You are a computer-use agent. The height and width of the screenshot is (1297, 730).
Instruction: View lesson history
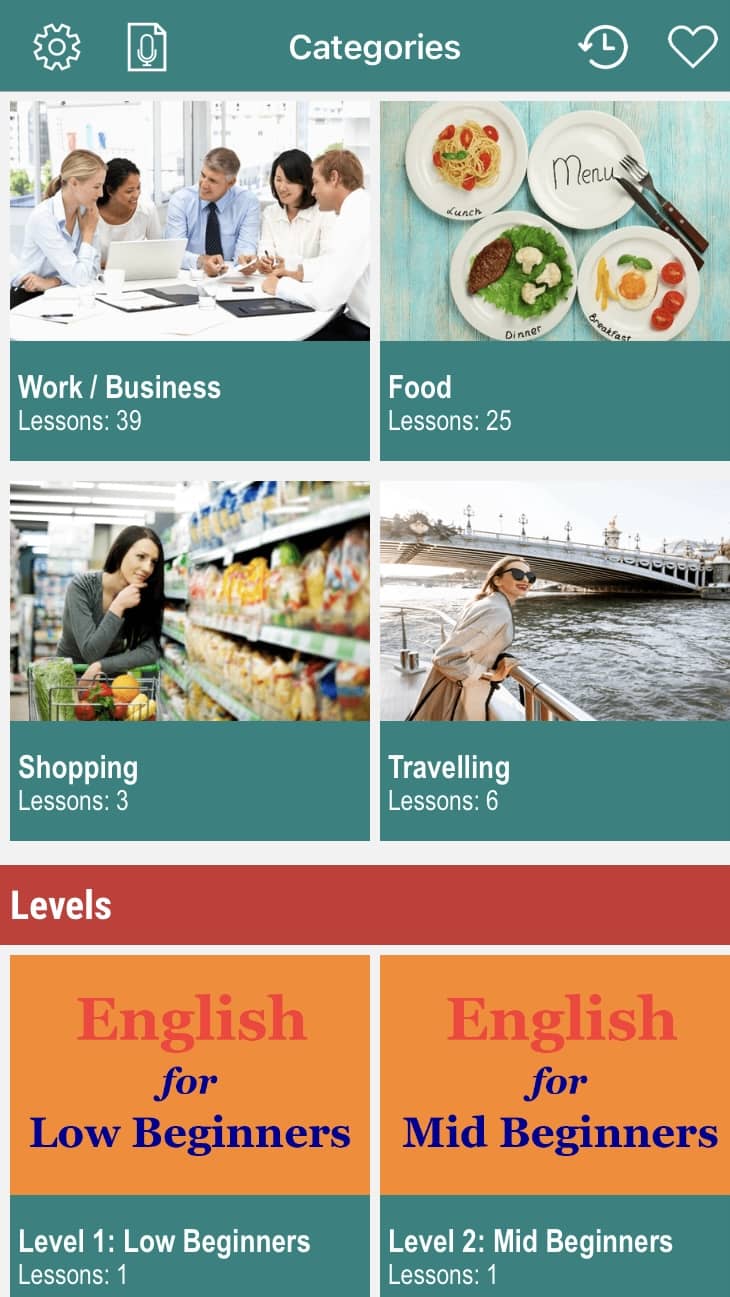(x=604, y=47)
